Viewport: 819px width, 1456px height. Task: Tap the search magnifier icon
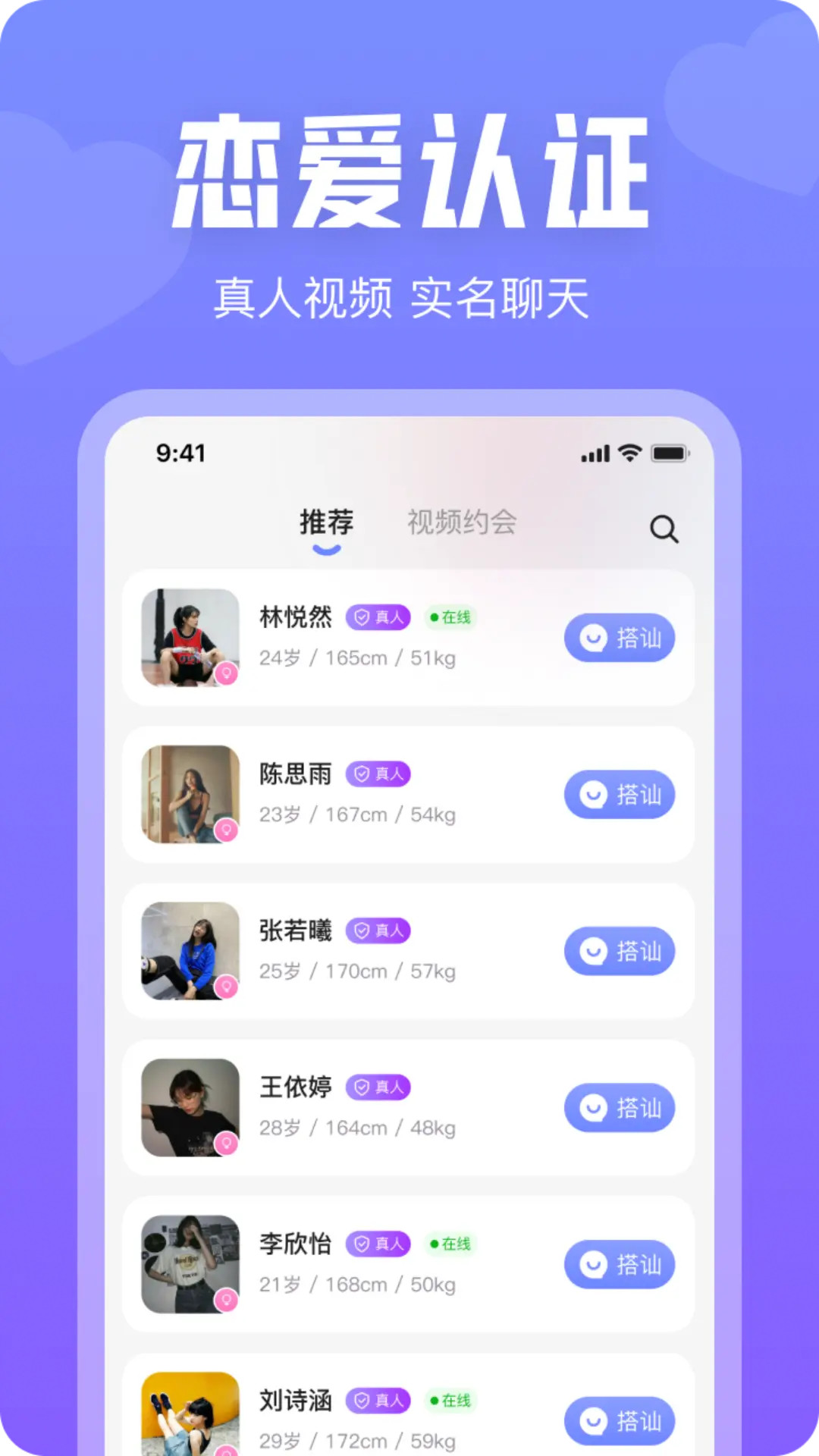(664, 529)
